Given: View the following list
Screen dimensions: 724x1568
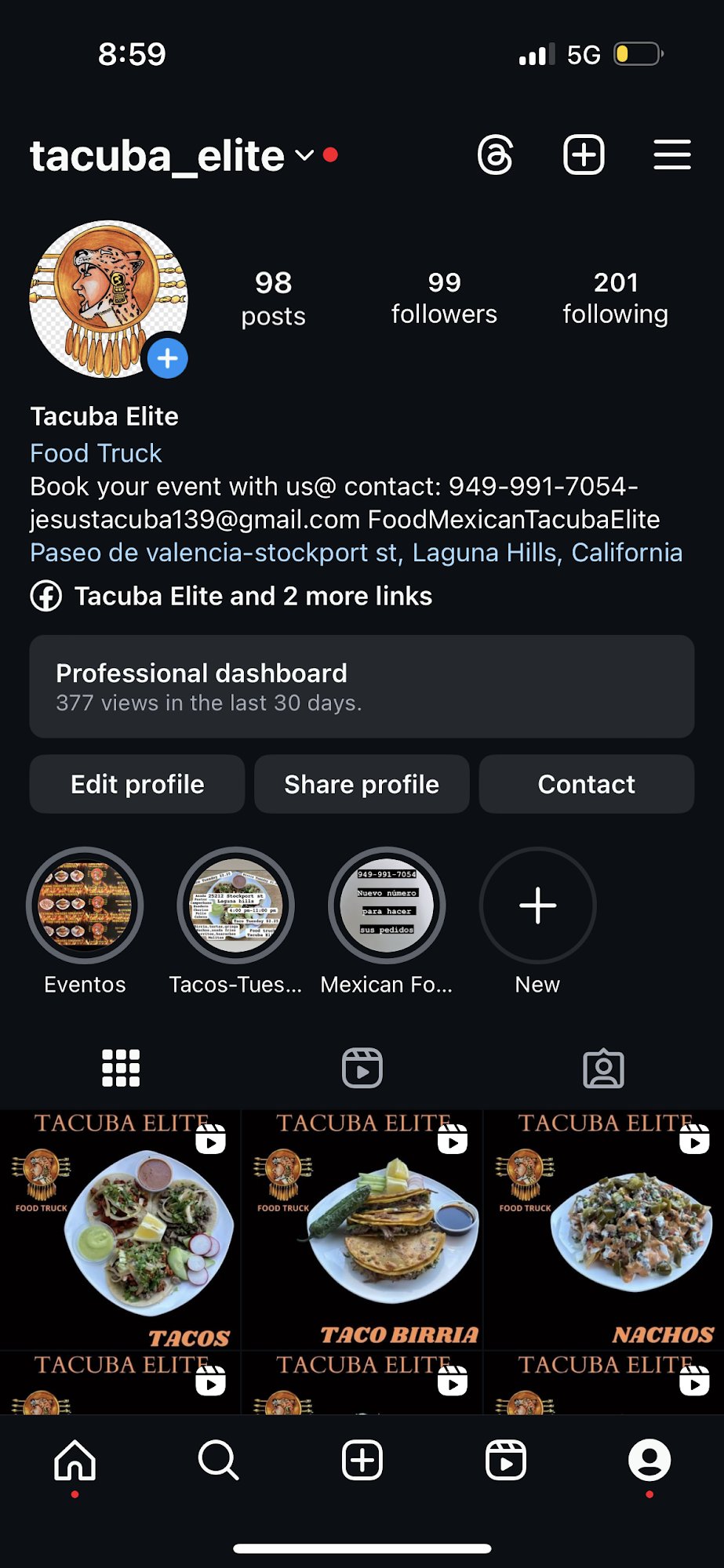Looking at the screenshot, I should point(615,299).
